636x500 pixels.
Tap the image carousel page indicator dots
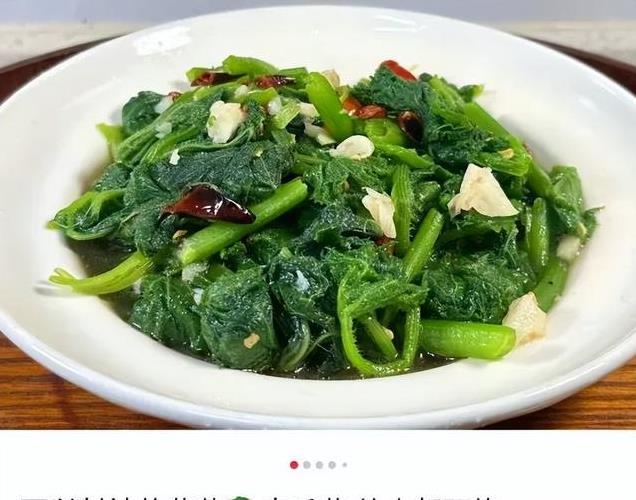tap(318, 465)
